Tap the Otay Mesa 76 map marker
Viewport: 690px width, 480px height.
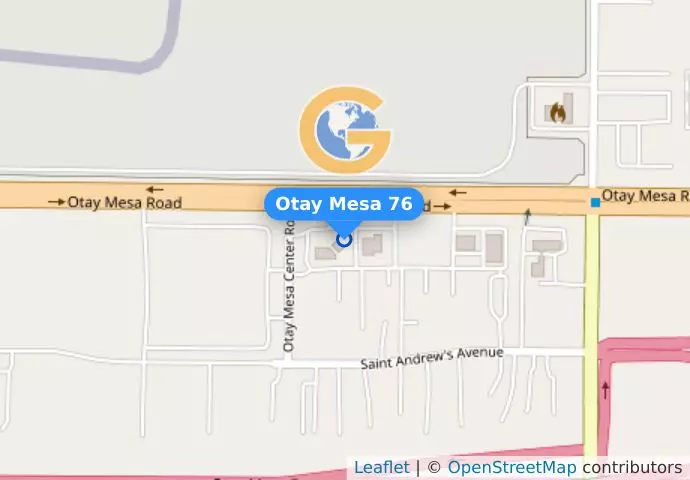tap(344, 239)
